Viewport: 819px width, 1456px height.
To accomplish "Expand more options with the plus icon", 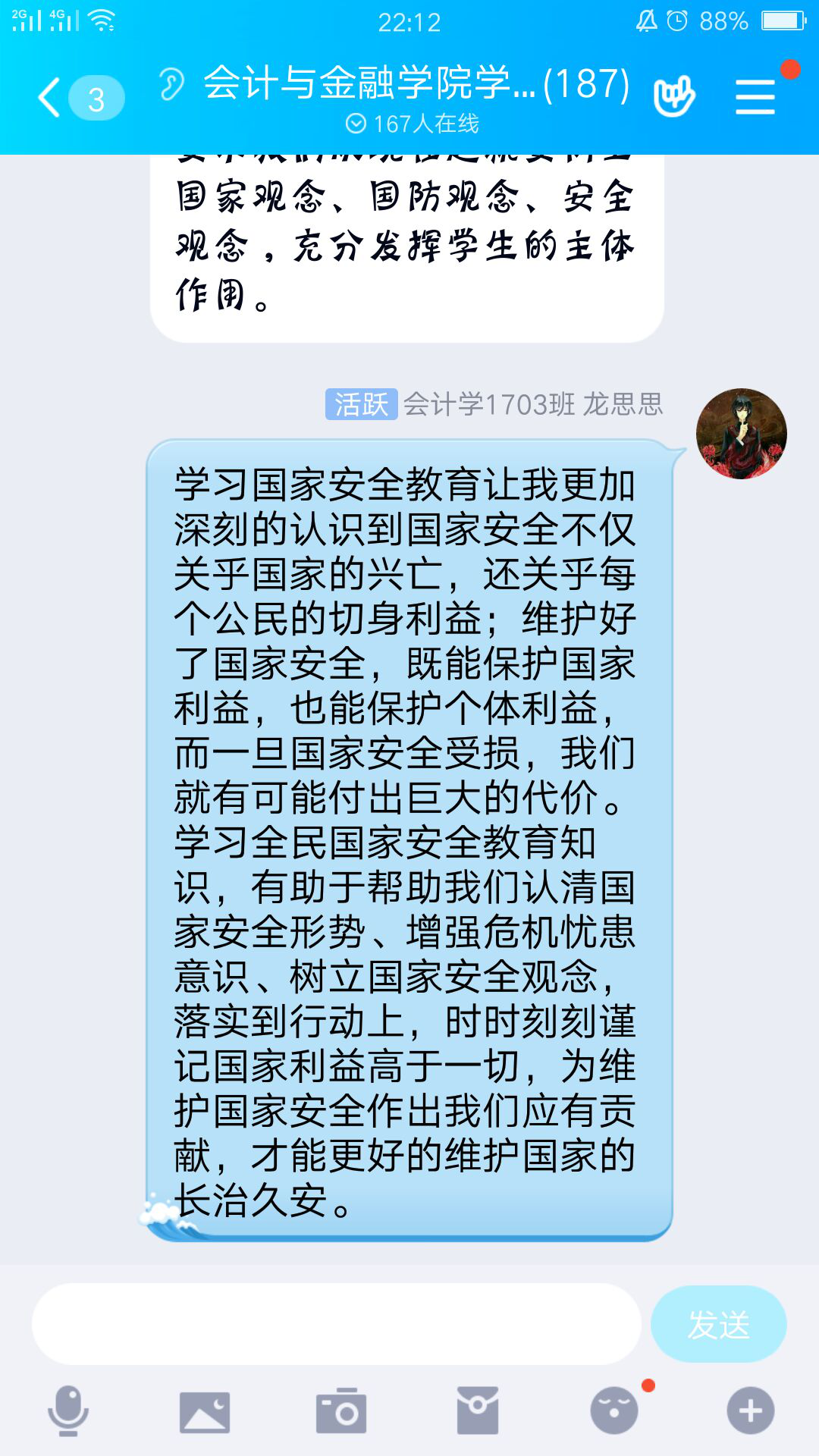I will (750, 1411).
